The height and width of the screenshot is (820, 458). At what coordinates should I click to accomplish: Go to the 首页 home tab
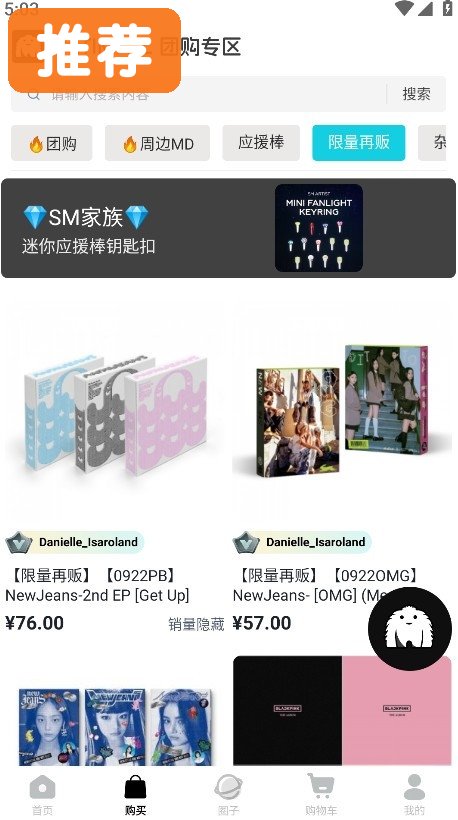[42, 795]
